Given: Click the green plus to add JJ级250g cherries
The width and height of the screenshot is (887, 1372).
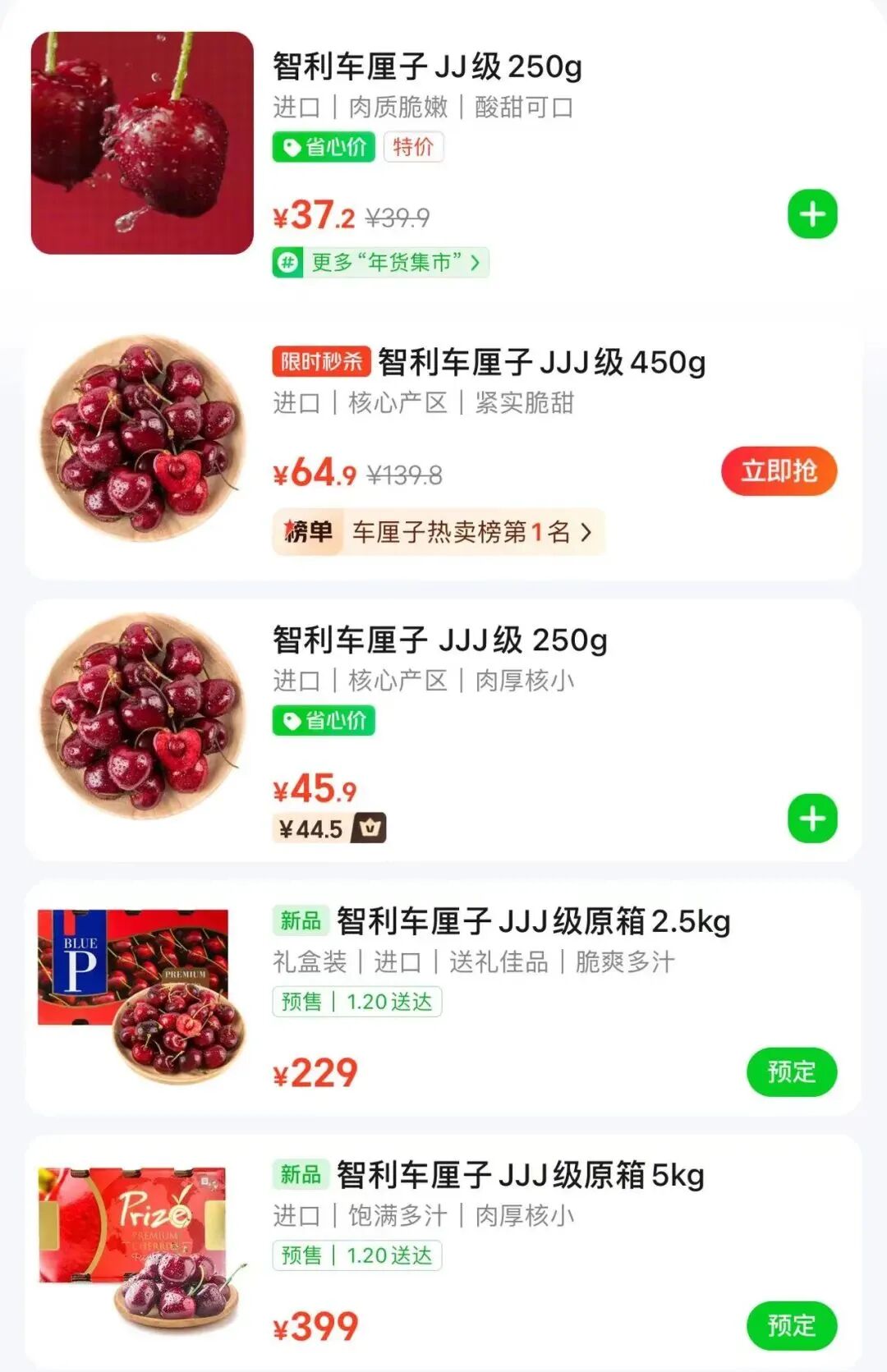Looking at the screenshot, I should pos(812,213).
